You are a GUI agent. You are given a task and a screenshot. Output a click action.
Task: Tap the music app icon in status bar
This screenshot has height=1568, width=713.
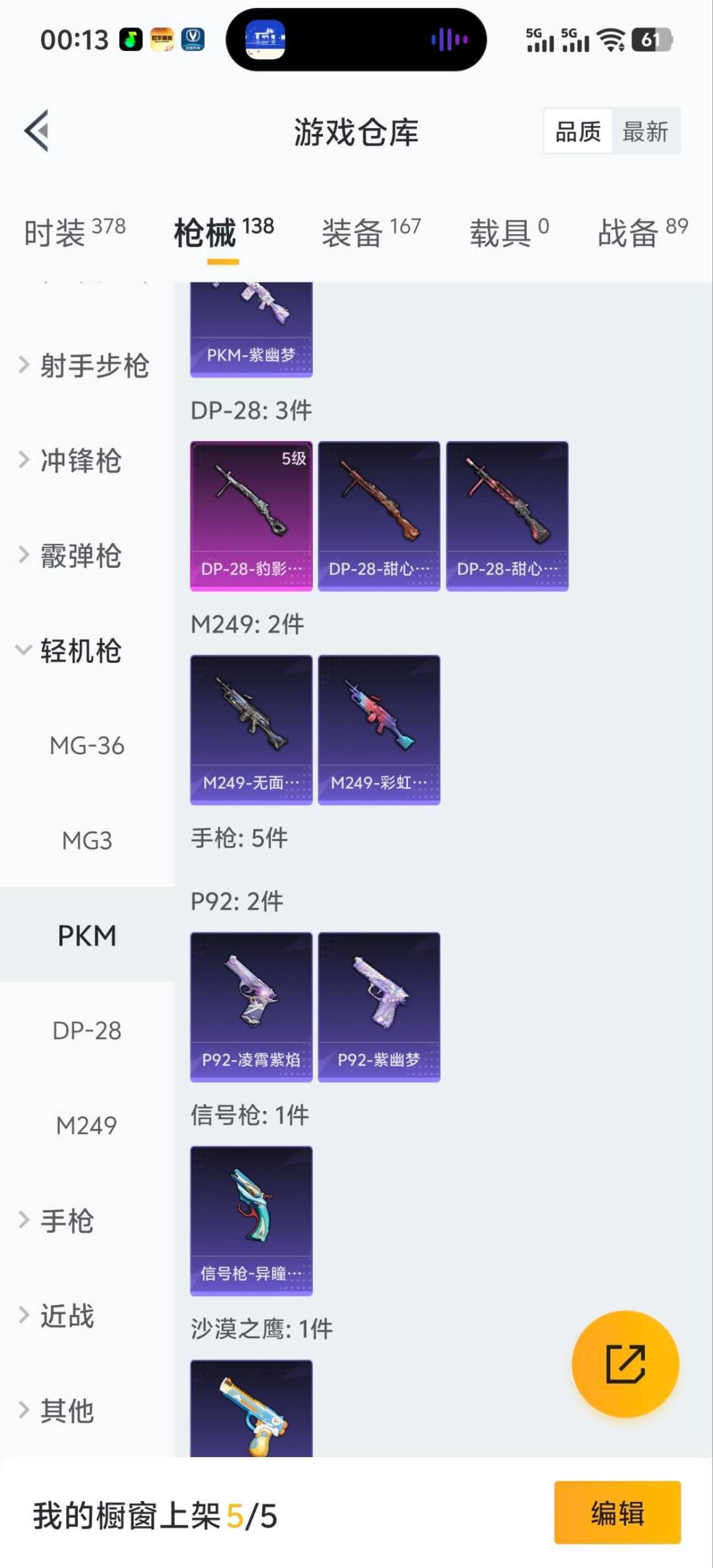(x=129, y=38)
